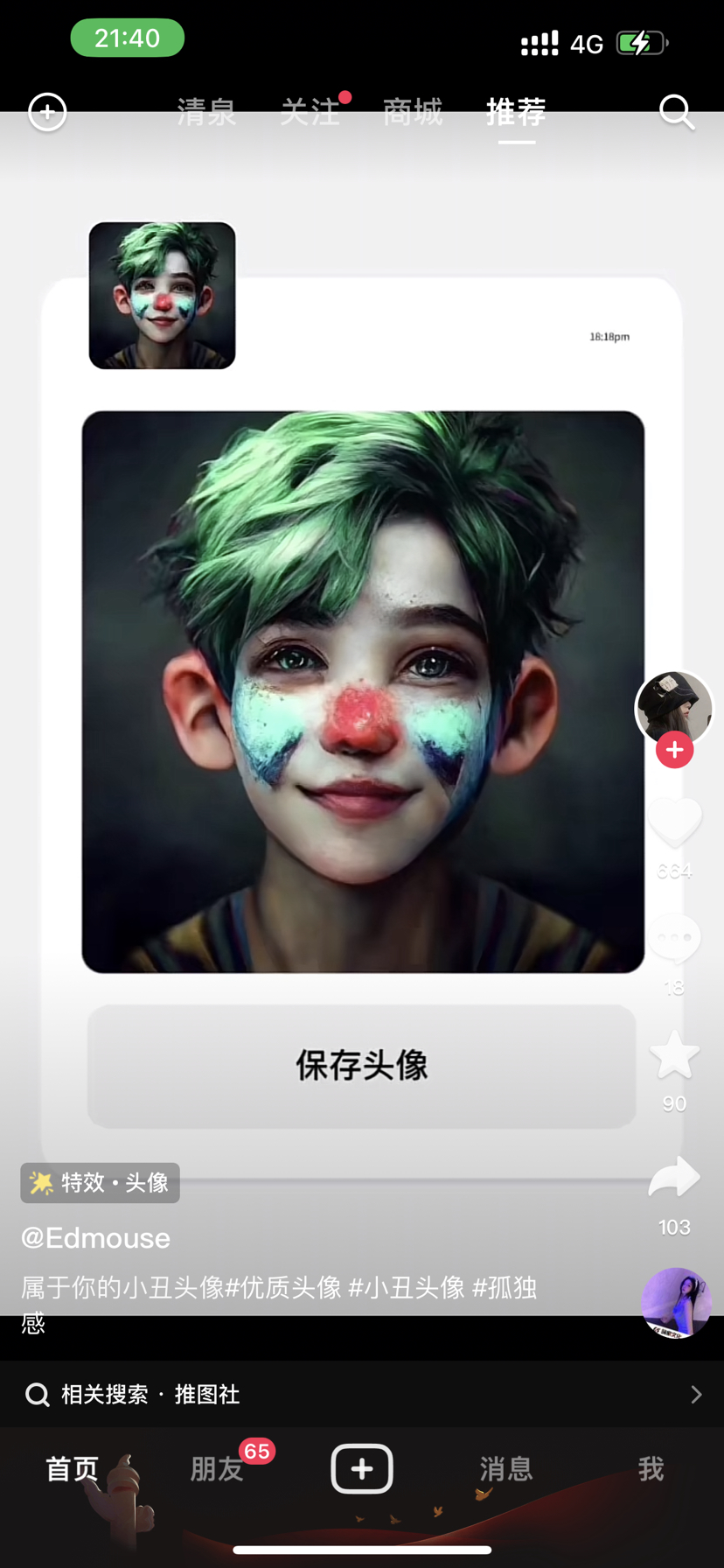Follow the creator with the red plus
This screenshot has height=1568, width=724.
[x=674, y=750]
